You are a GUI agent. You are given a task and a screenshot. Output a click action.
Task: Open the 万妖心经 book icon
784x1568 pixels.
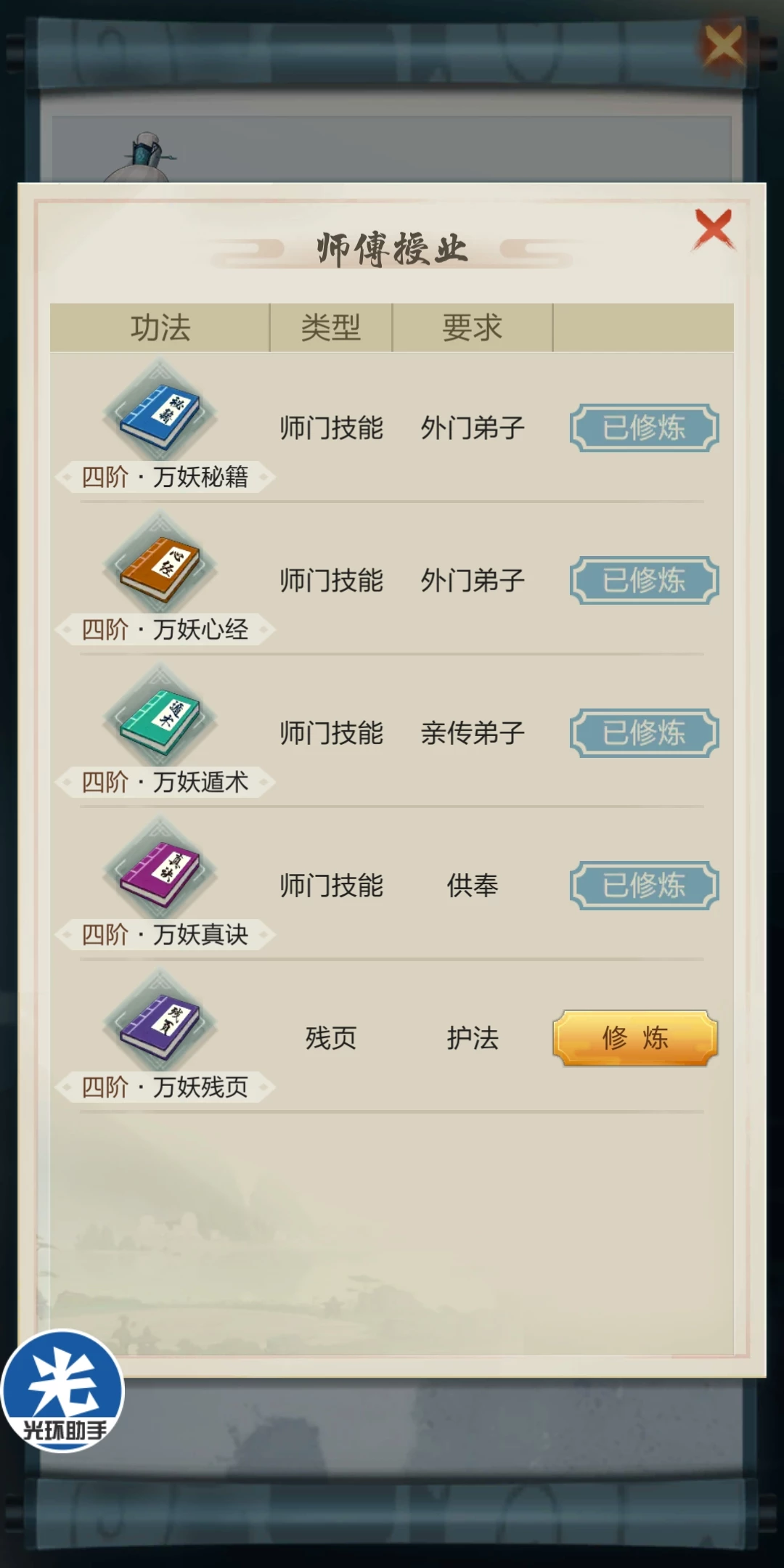click(x=160, y=568)
